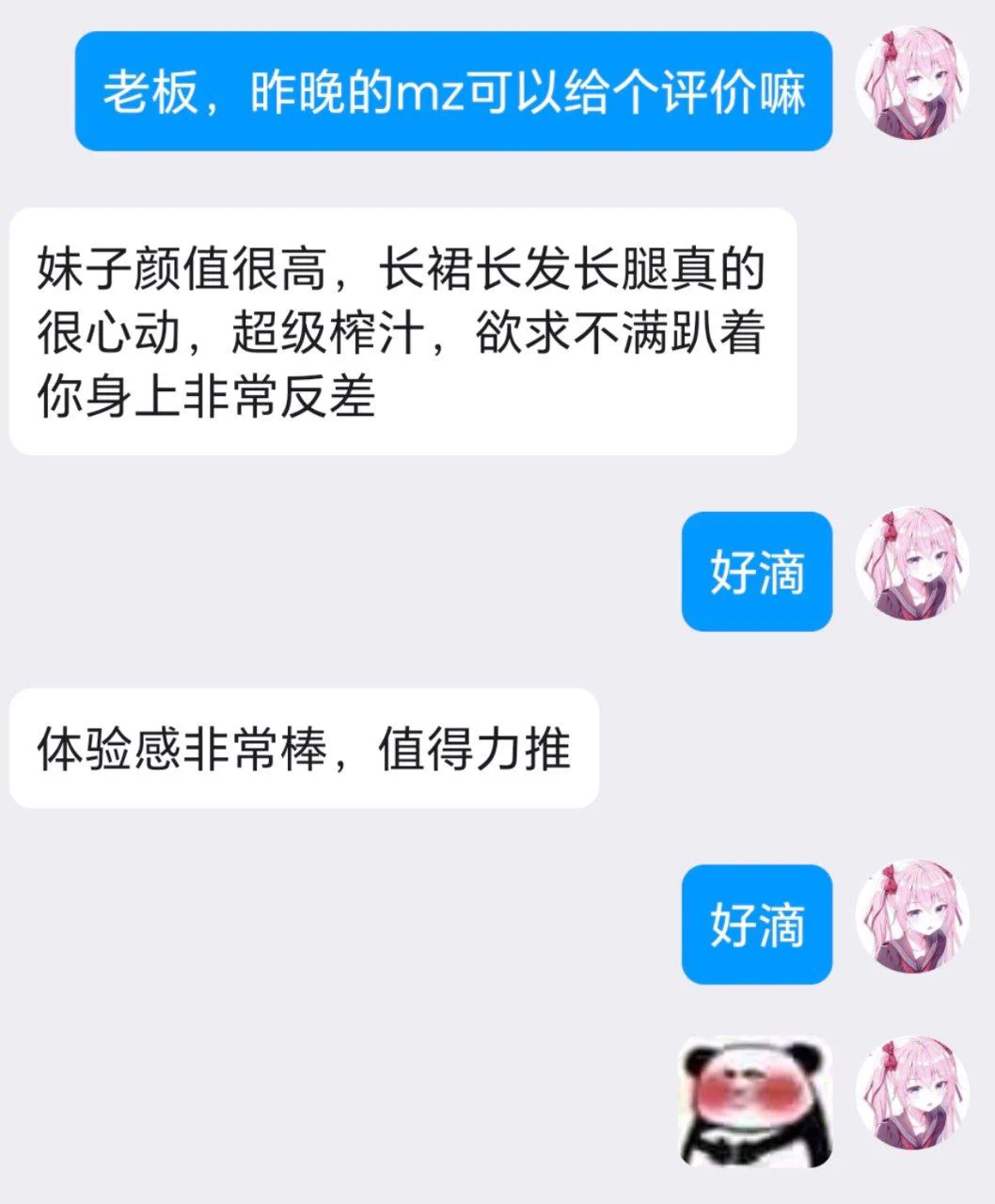Image resolution: width=995 pixels, height=1204 pixels.
Task: Tap the avatar next to the panda sticker
Action: point(911,1092)
